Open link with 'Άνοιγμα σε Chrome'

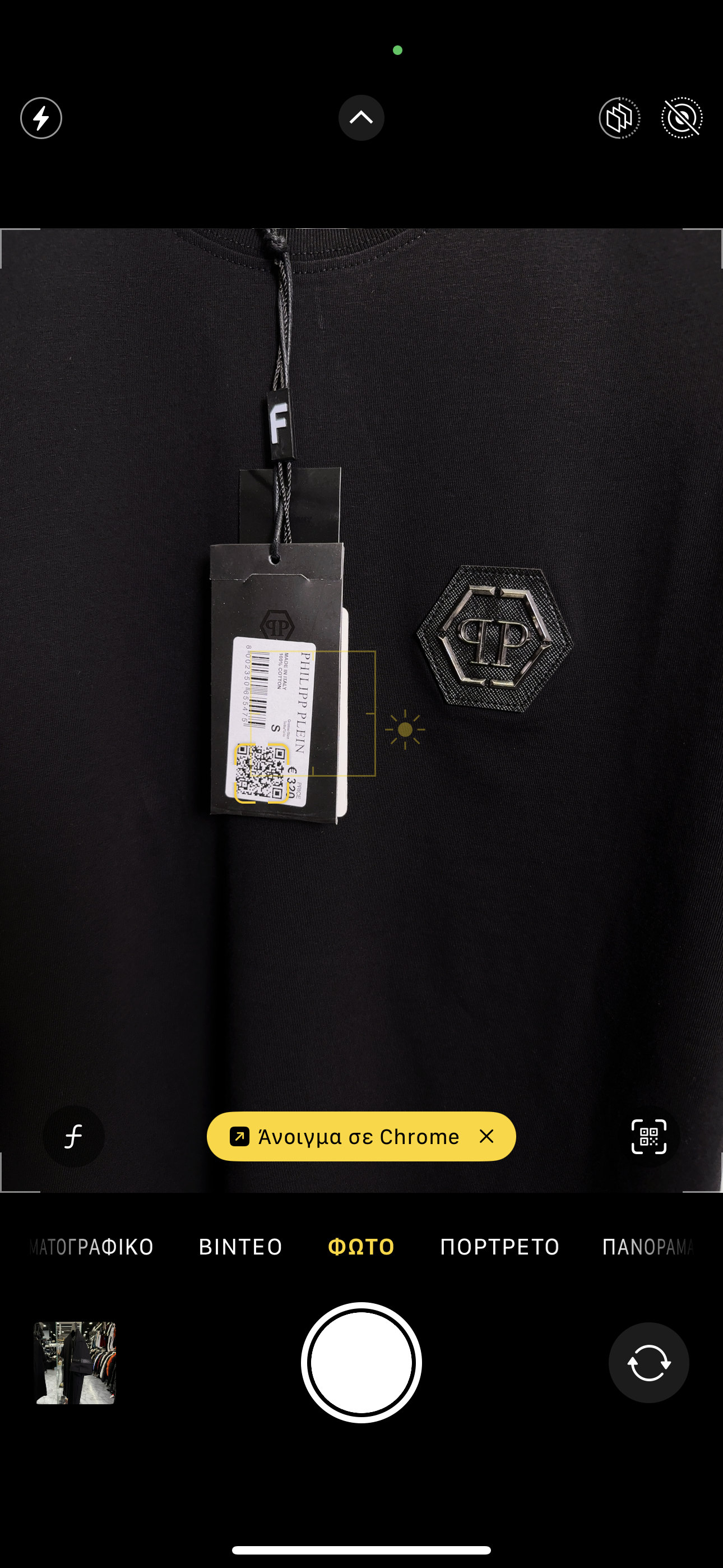click(x=345, y=1136)
